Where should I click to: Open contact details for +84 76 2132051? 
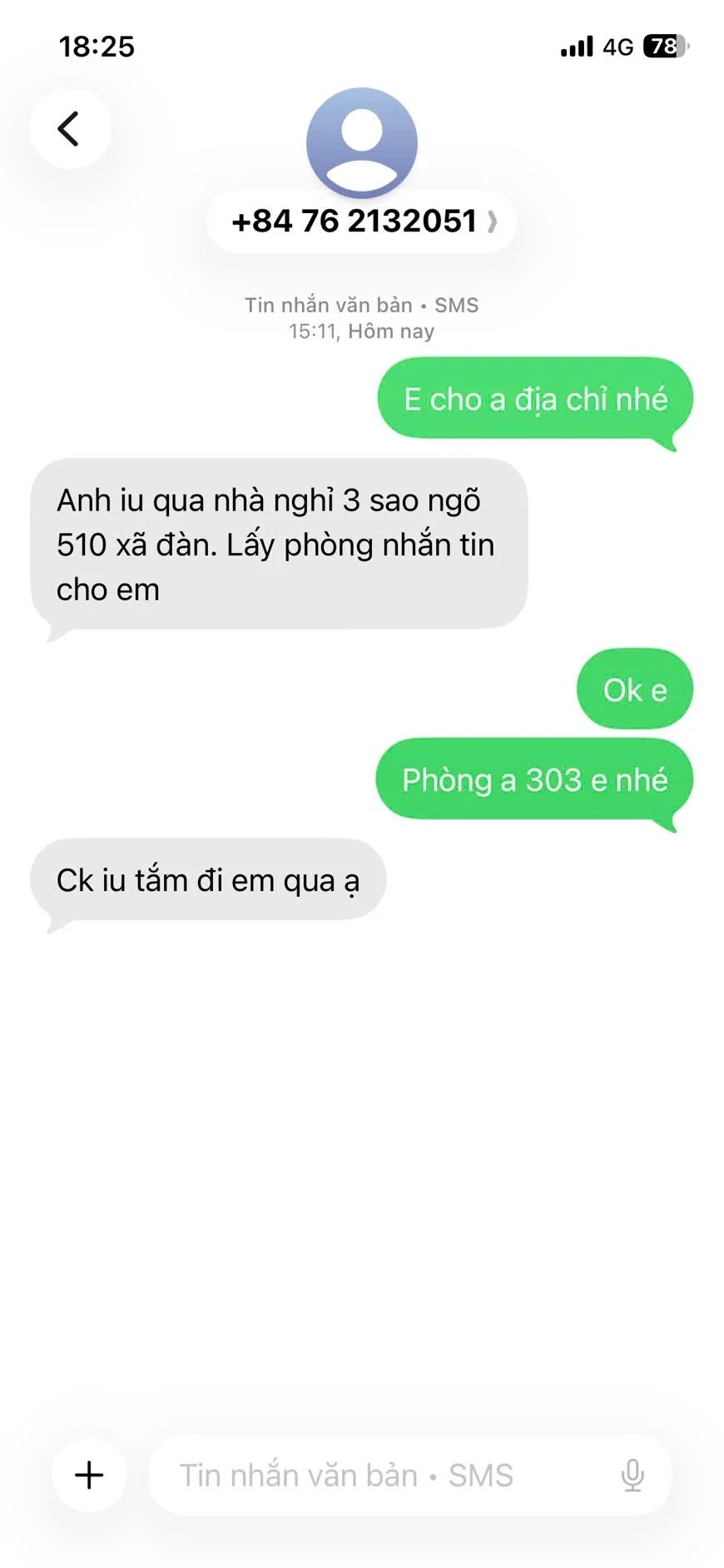click(x=362, y=222)
